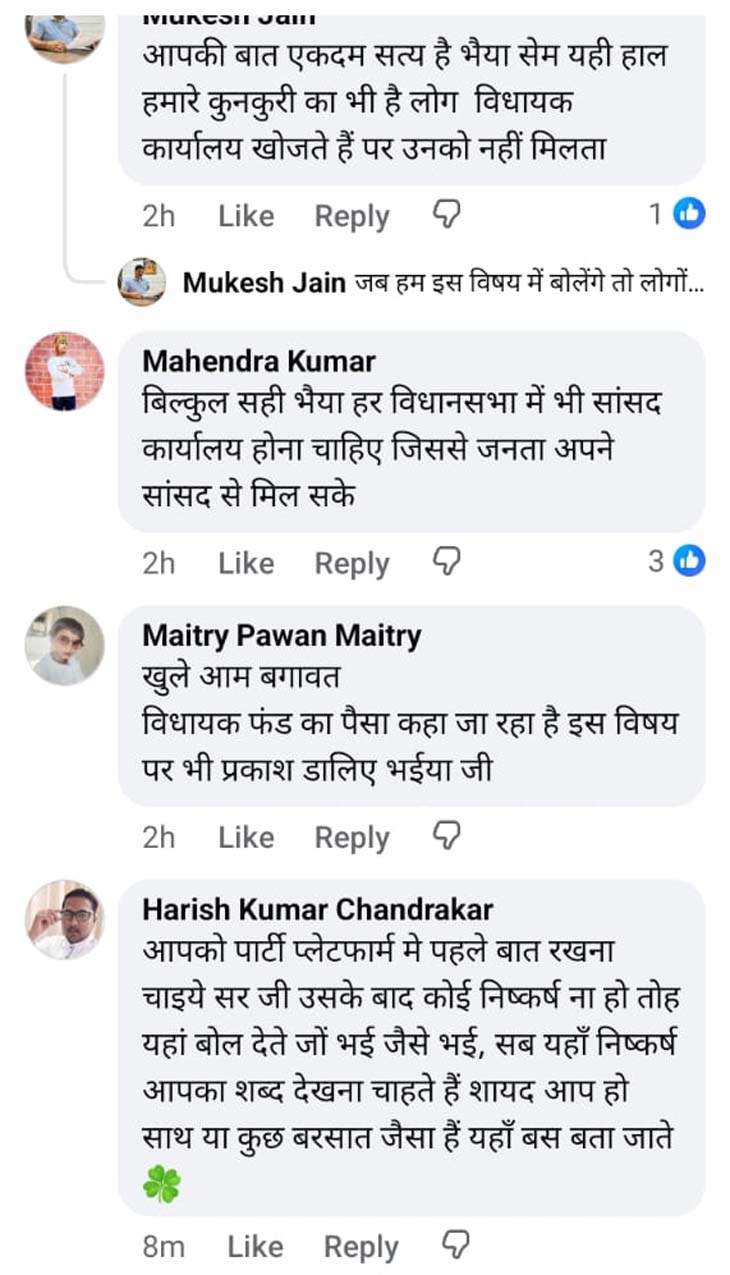The width and height of the screenshot is (730, 1275).
Task: Like Mahendra Kumar's comment
Action: pyautogui.click(x=245, y=562)
